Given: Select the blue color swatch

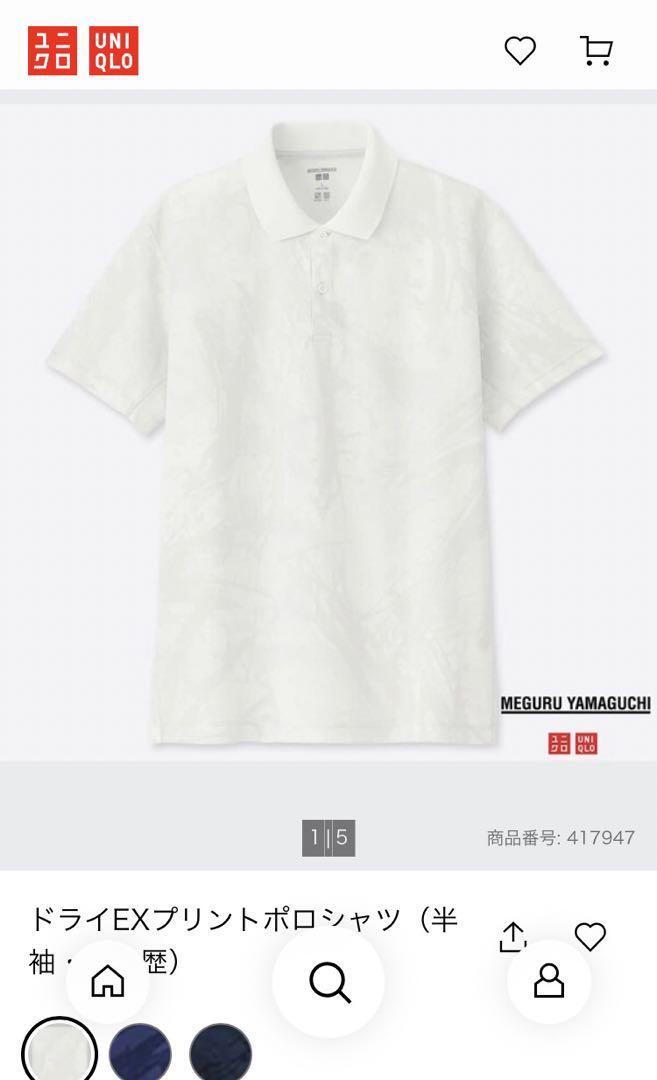Looking at the screenshot, I should click(x=140, y=1055).
